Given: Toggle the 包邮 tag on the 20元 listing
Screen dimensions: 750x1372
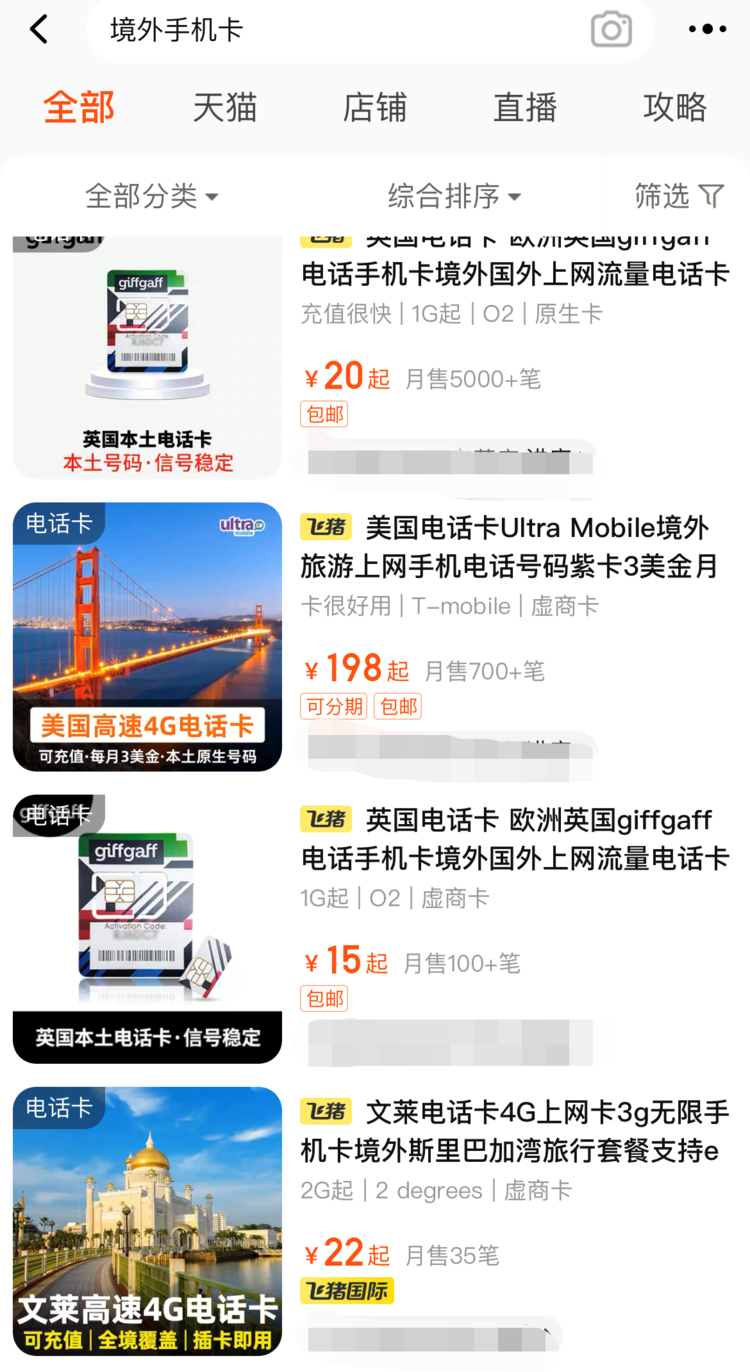Looking at the screenshot, I should (323, 413).
